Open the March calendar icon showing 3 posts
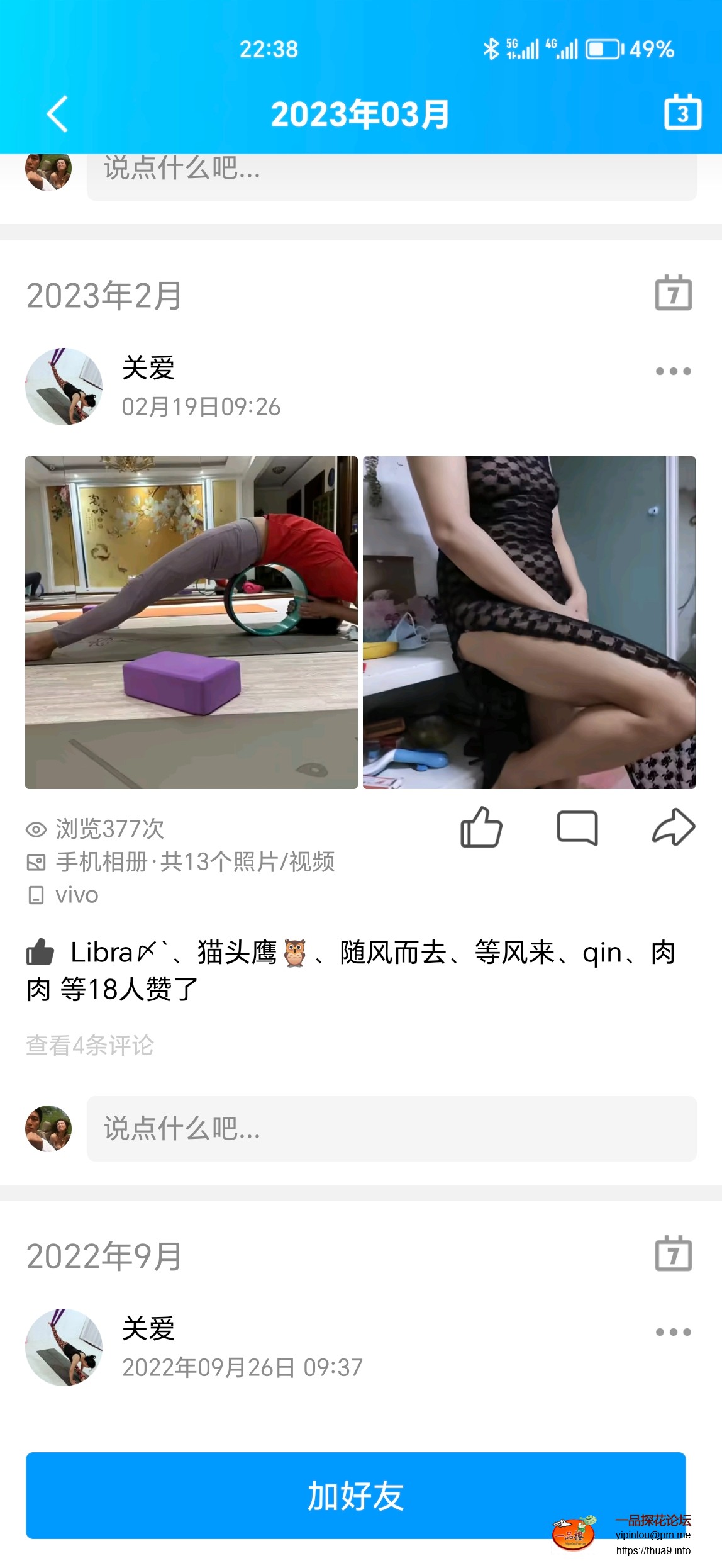This screenshot has height=1568, width=722. (682, 113)
